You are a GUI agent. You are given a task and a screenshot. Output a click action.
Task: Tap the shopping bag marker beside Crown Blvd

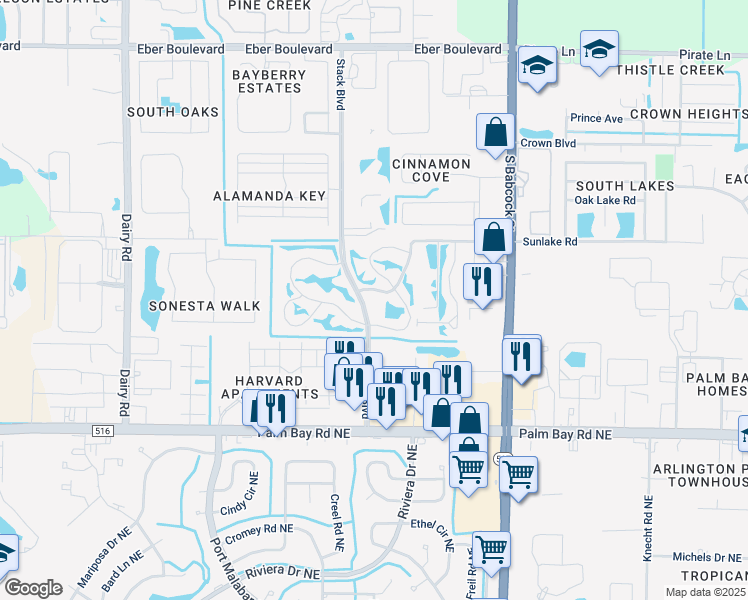pos(495,132)
